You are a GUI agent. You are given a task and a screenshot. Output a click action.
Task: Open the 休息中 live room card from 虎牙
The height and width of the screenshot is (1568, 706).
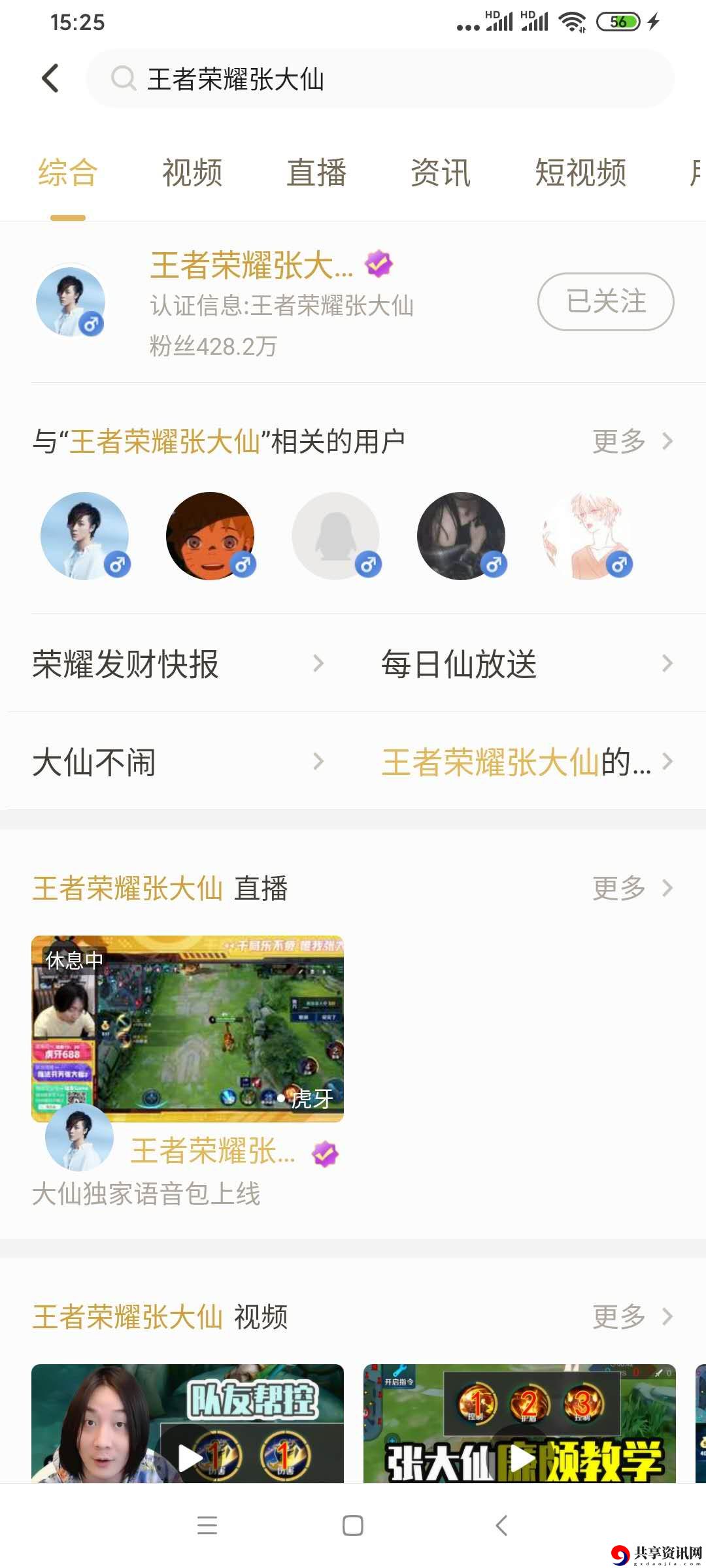pyautogui.click(x=188, y=1029)
